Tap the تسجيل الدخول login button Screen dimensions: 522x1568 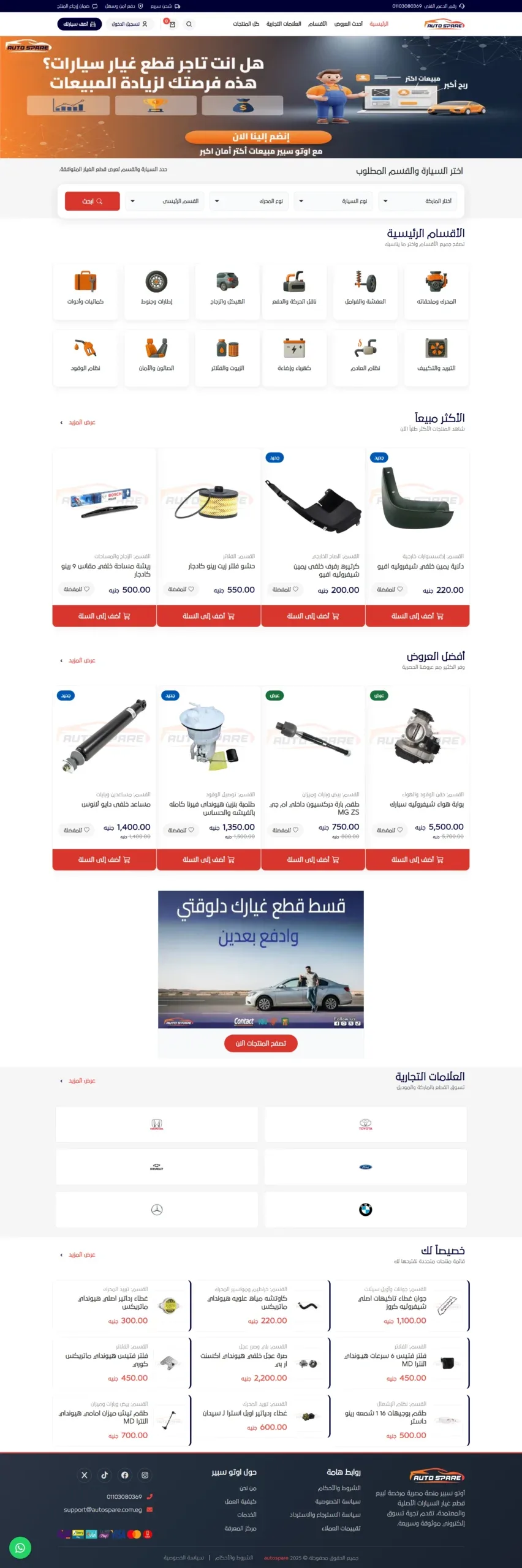click(x=129, y=24)
